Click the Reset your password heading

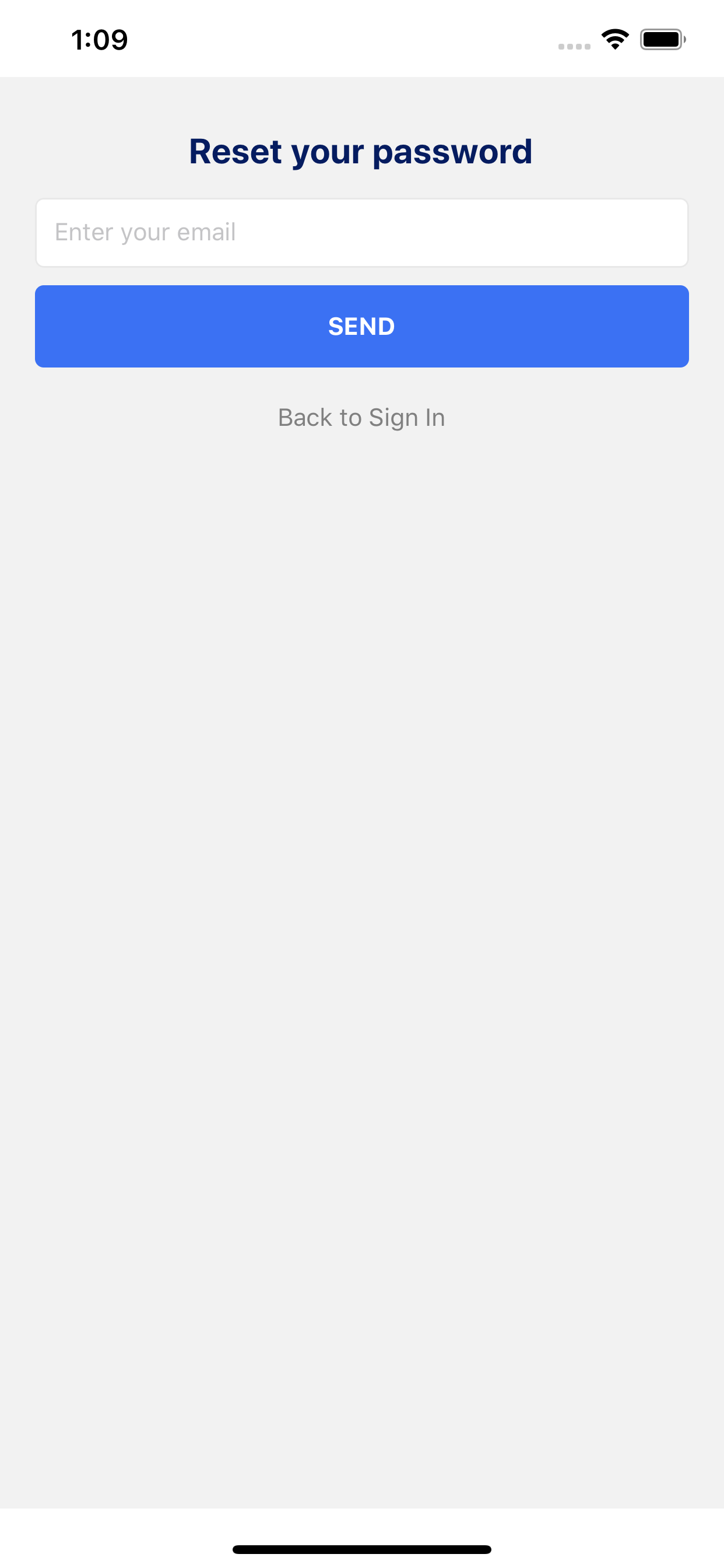[x=361, y=152]
